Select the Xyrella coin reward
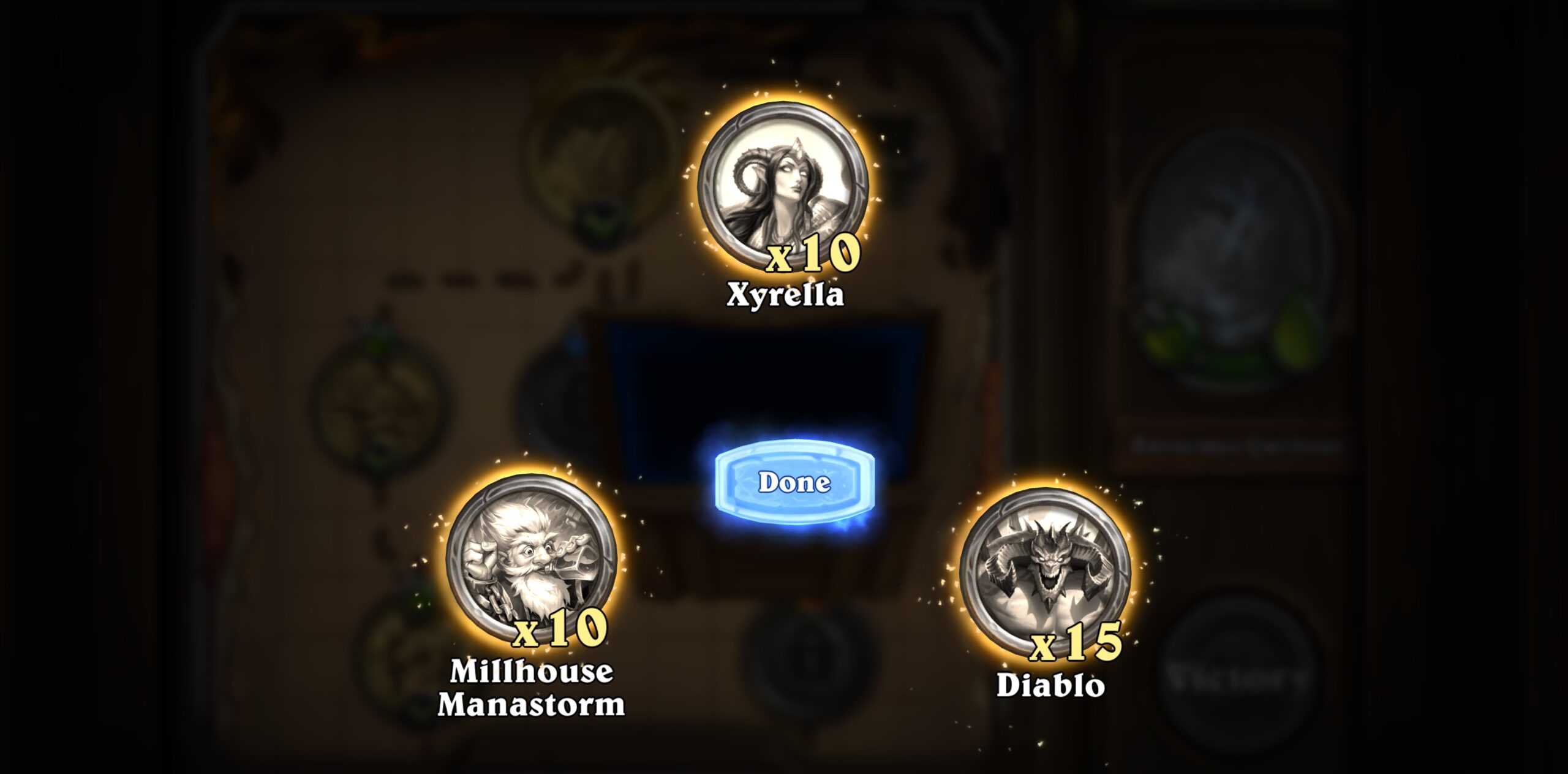Screen dimensions: 1568x774 coord(783,187)
